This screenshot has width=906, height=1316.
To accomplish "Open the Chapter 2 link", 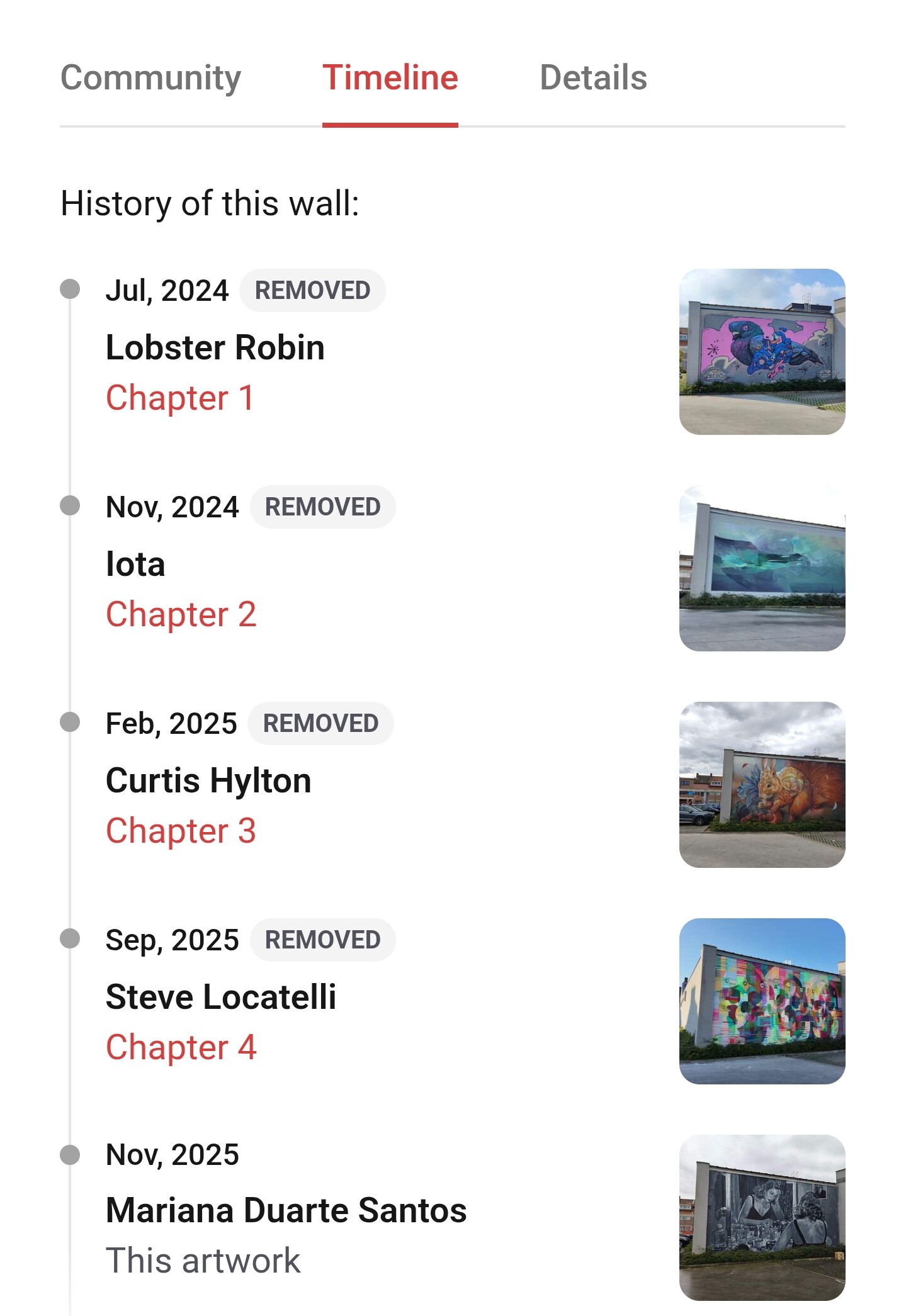I will pyautogui.click(x=181, y=615).
